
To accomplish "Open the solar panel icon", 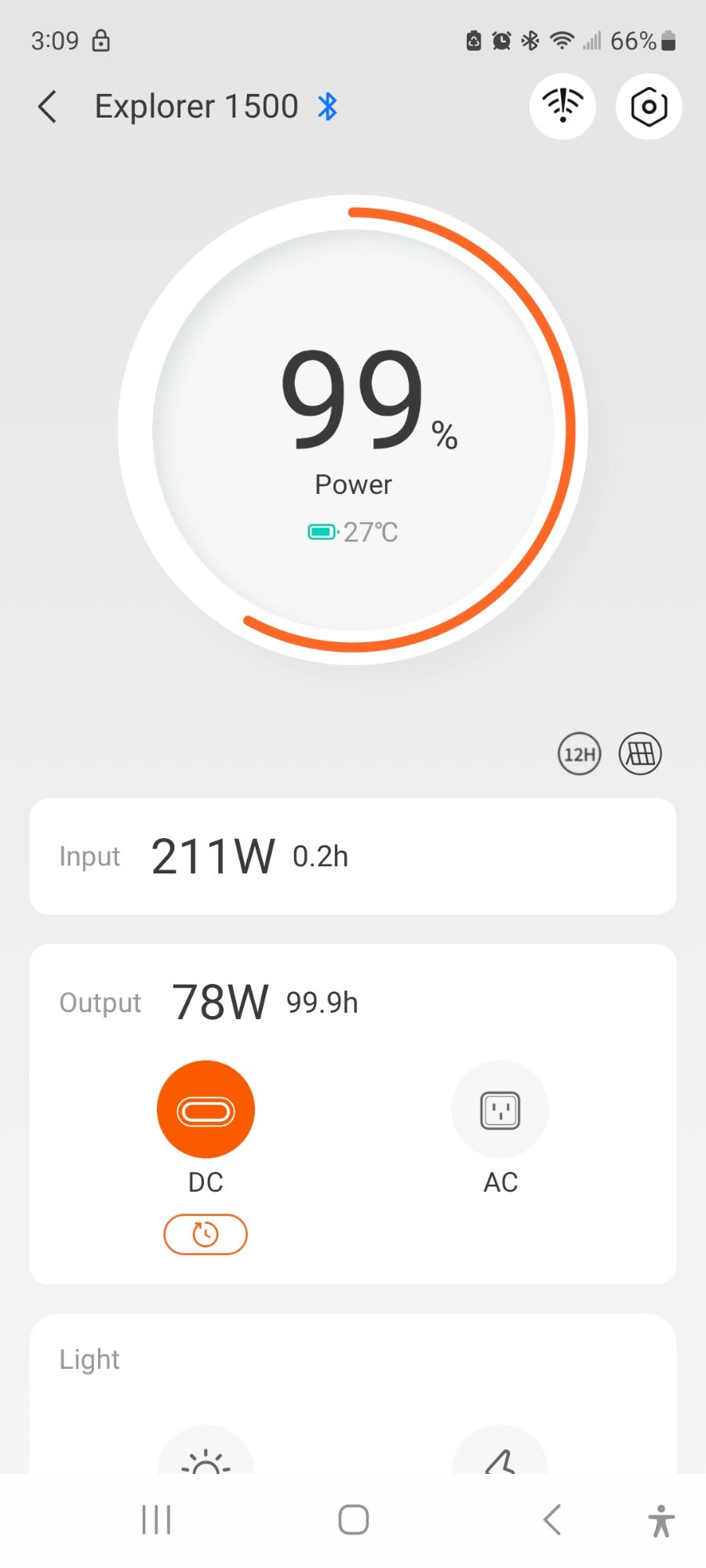I will pyautogui.click(x=640, y=754).
